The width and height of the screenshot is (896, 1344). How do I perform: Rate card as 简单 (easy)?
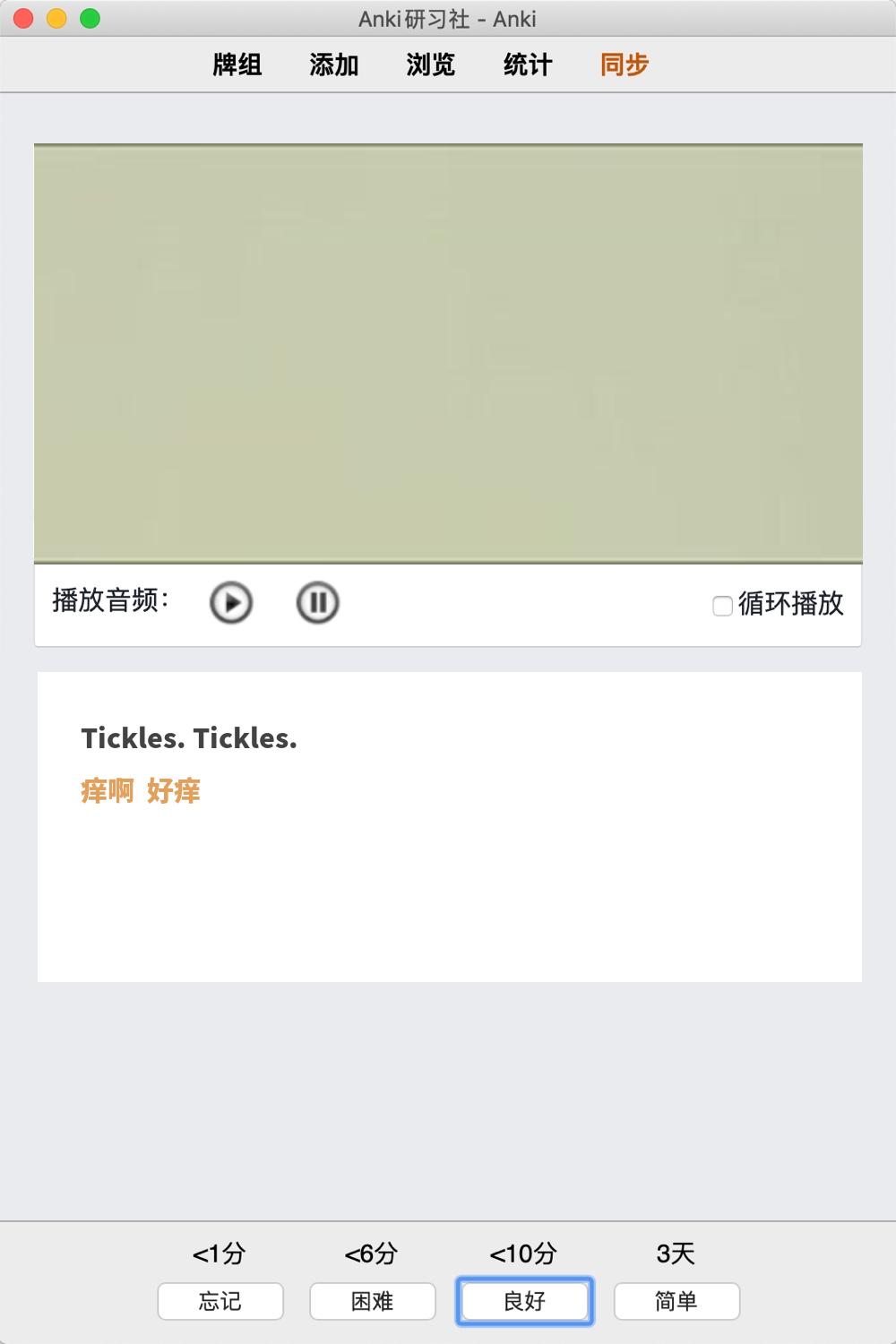(676, 1301)
